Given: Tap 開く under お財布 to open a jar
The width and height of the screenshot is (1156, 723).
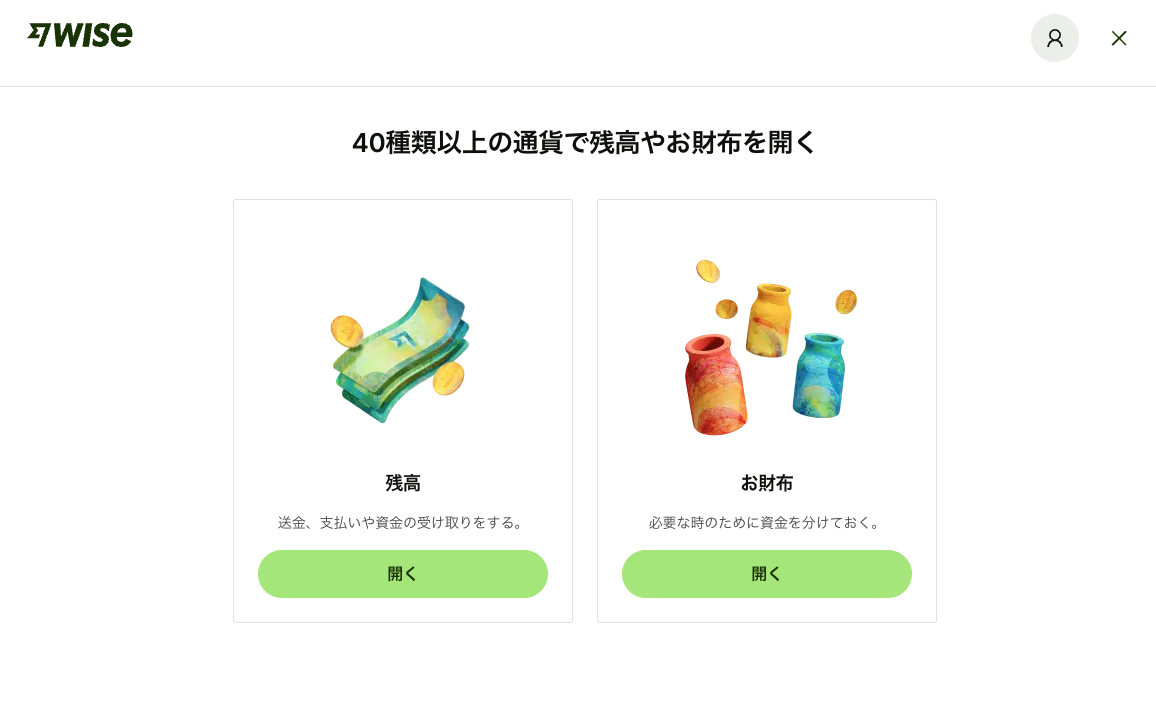Looking at the screenshot, I should tap(767, 574).
